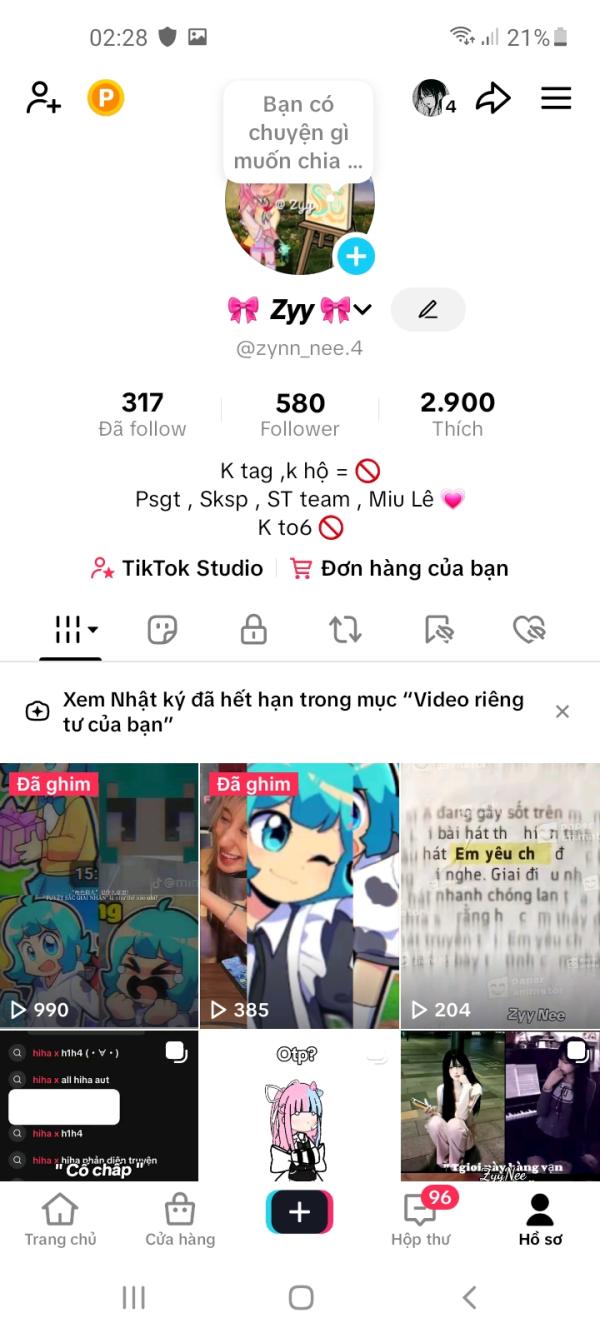Open the video with 204 views

click(499, 895)
